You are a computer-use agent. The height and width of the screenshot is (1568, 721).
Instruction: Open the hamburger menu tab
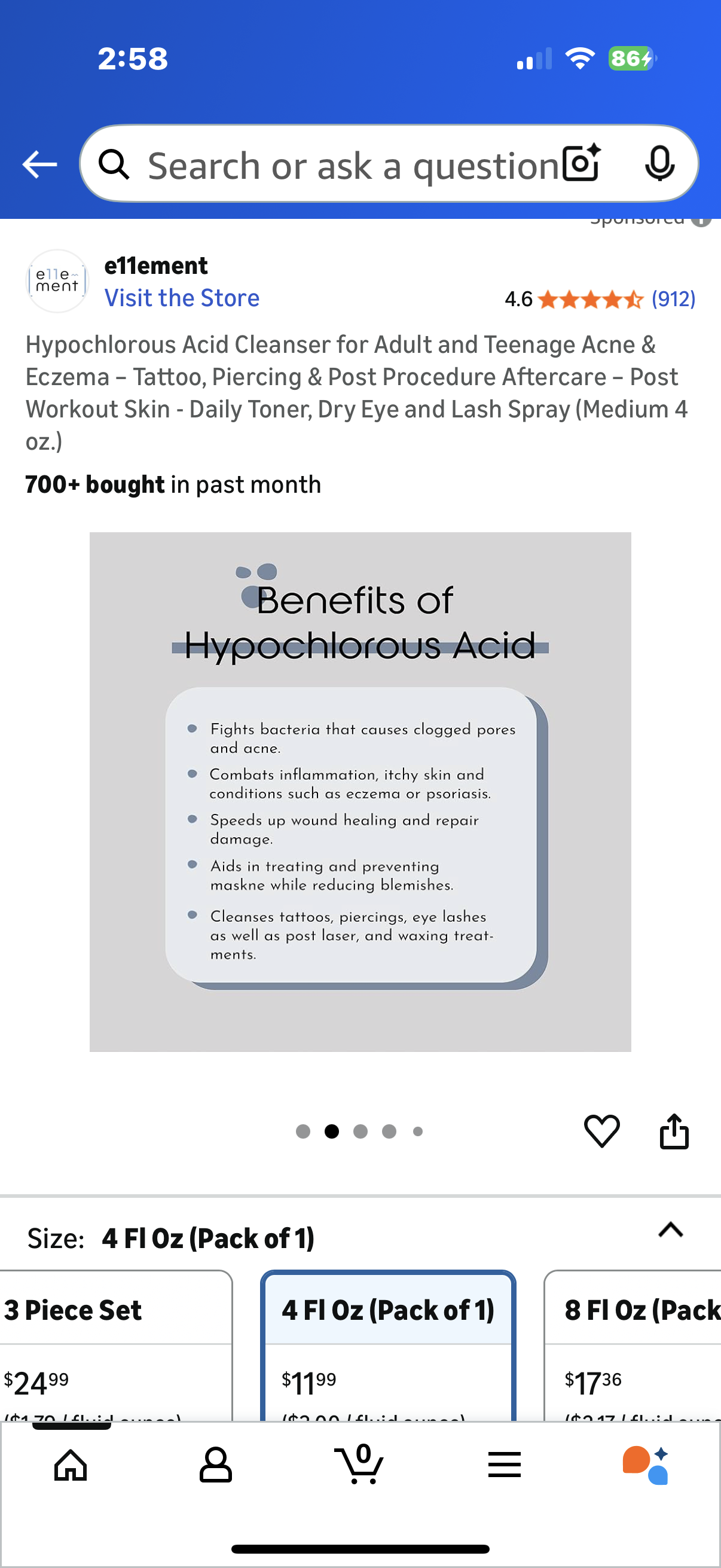click(505, 1465)
